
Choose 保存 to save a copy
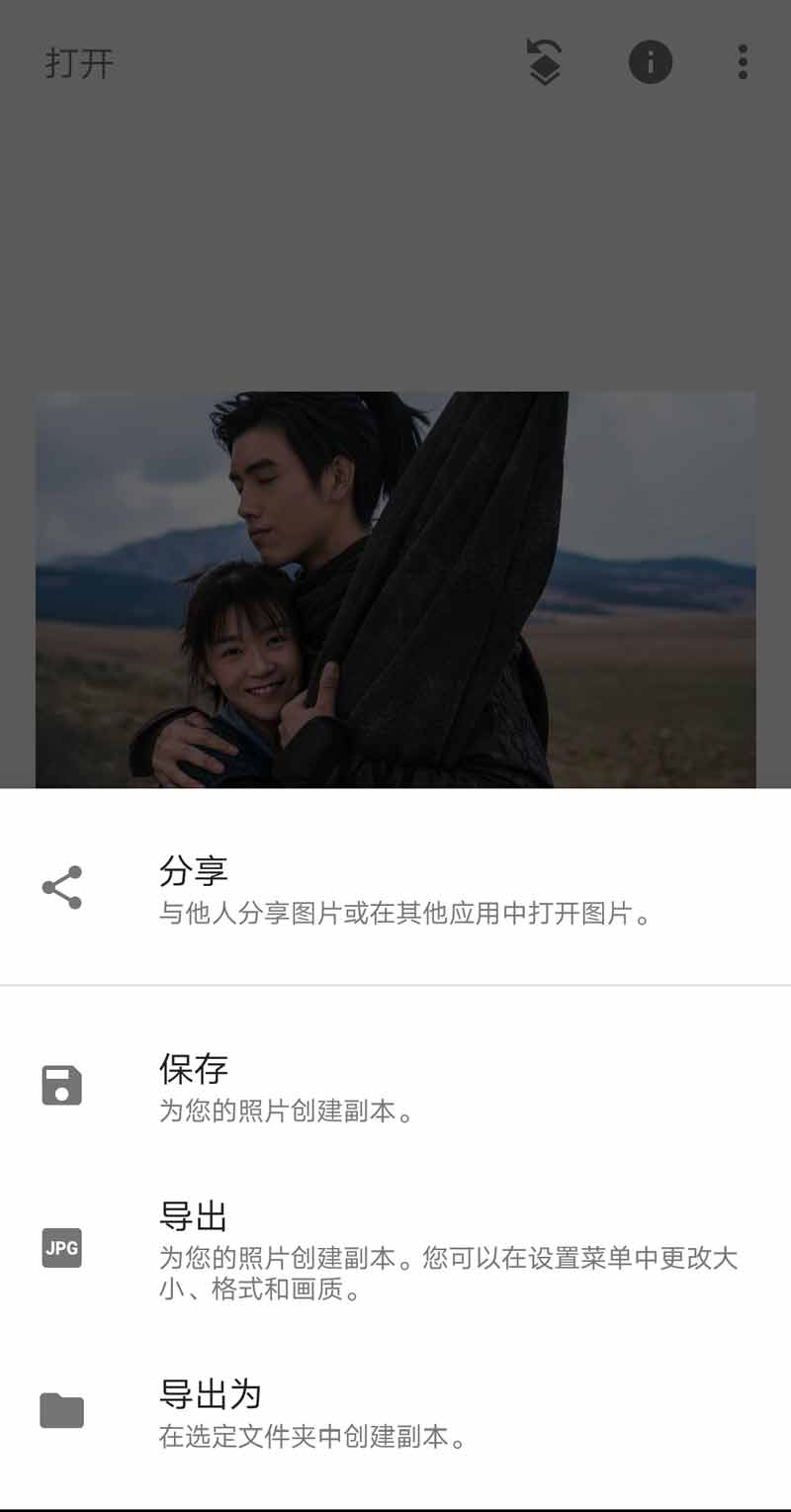pyautogui.click(x=395, y=1086)
